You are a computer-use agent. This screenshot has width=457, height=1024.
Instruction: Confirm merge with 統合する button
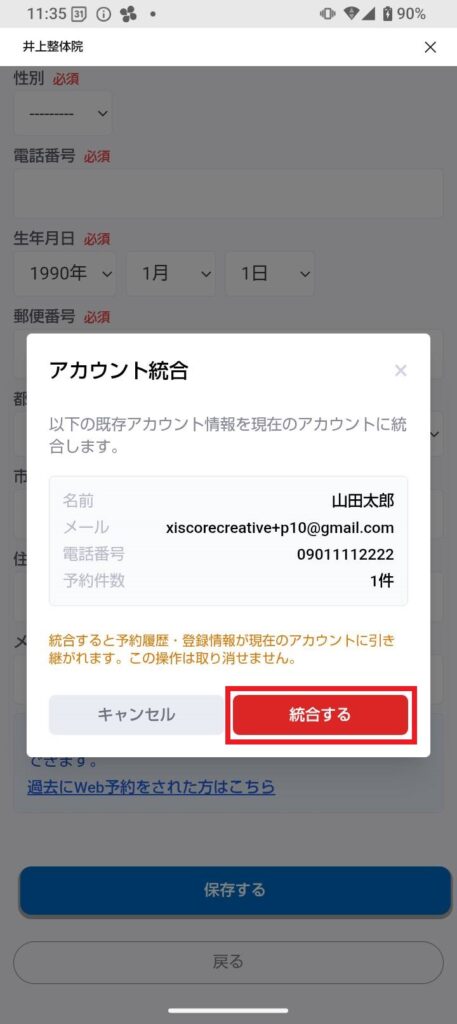pyautogui.click(x=320, y=714)
